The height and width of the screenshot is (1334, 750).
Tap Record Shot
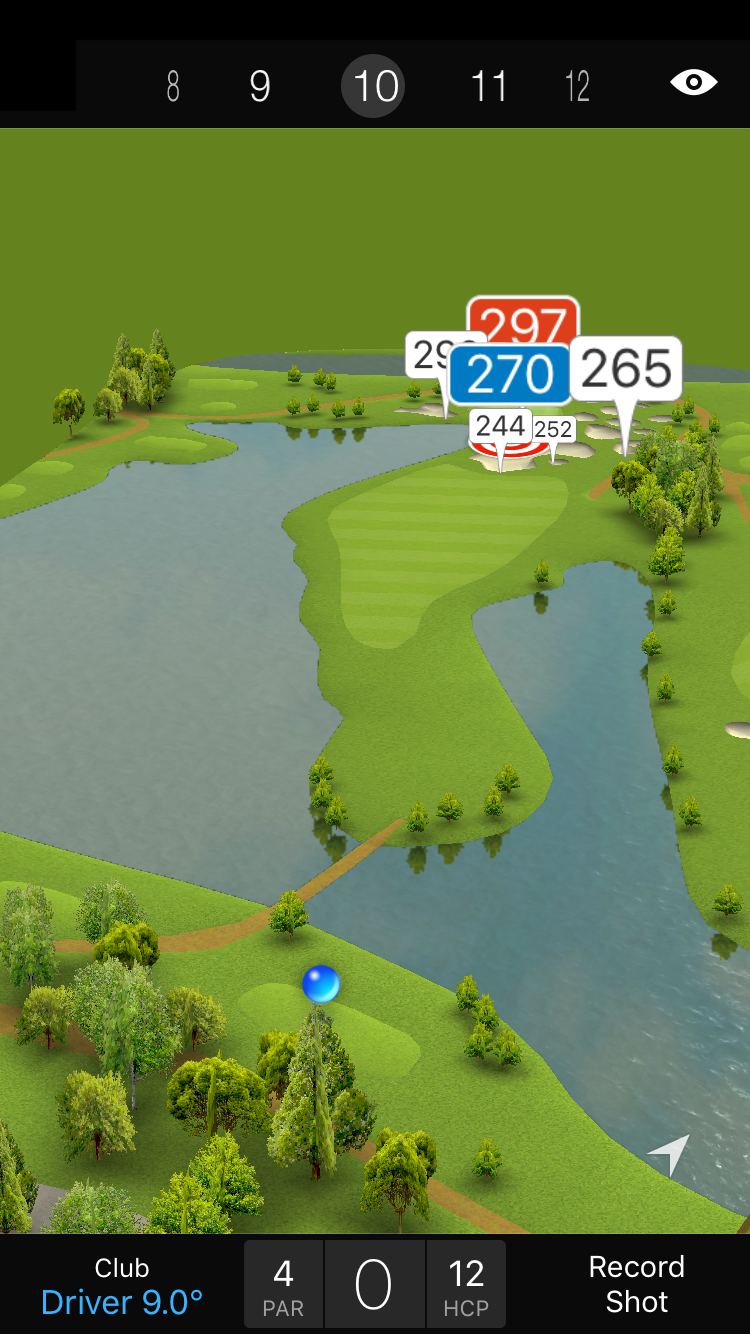tap(636, 1284)
